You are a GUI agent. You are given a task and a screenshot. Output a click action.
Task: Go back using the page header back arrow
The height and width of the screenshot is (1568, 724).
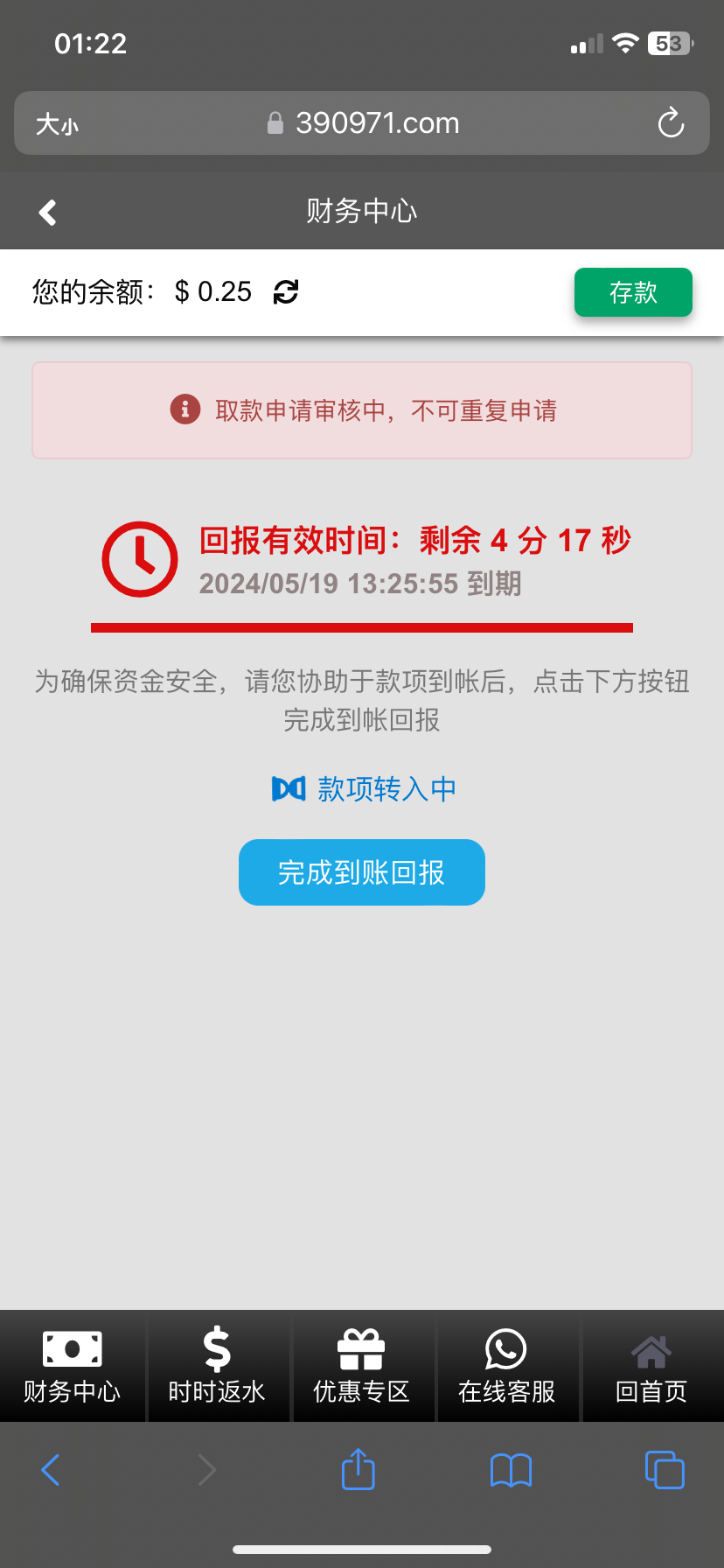click(x=48, y=211)
